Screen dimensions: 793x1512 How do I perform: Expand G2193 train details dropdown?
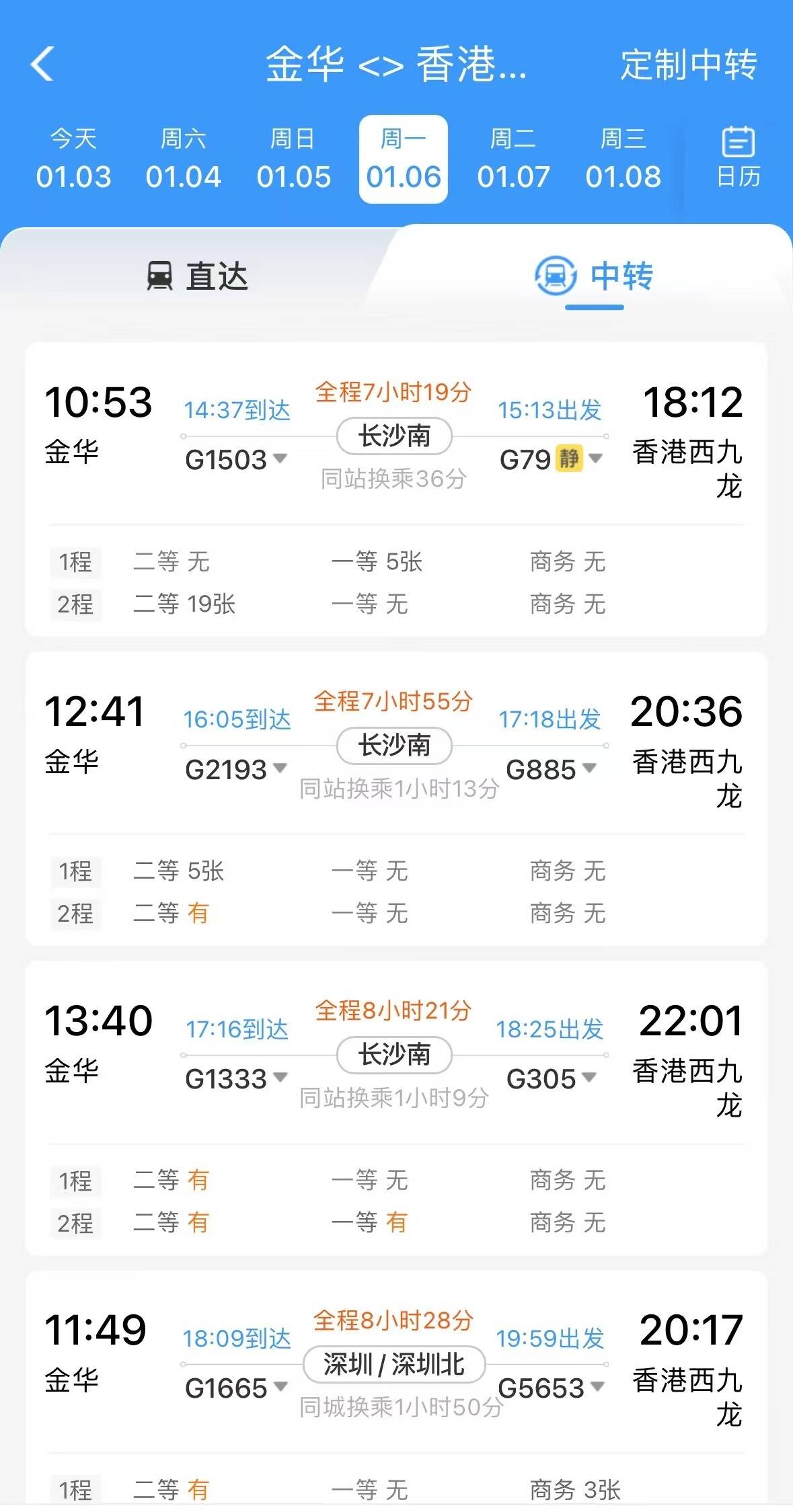point(236,769)
